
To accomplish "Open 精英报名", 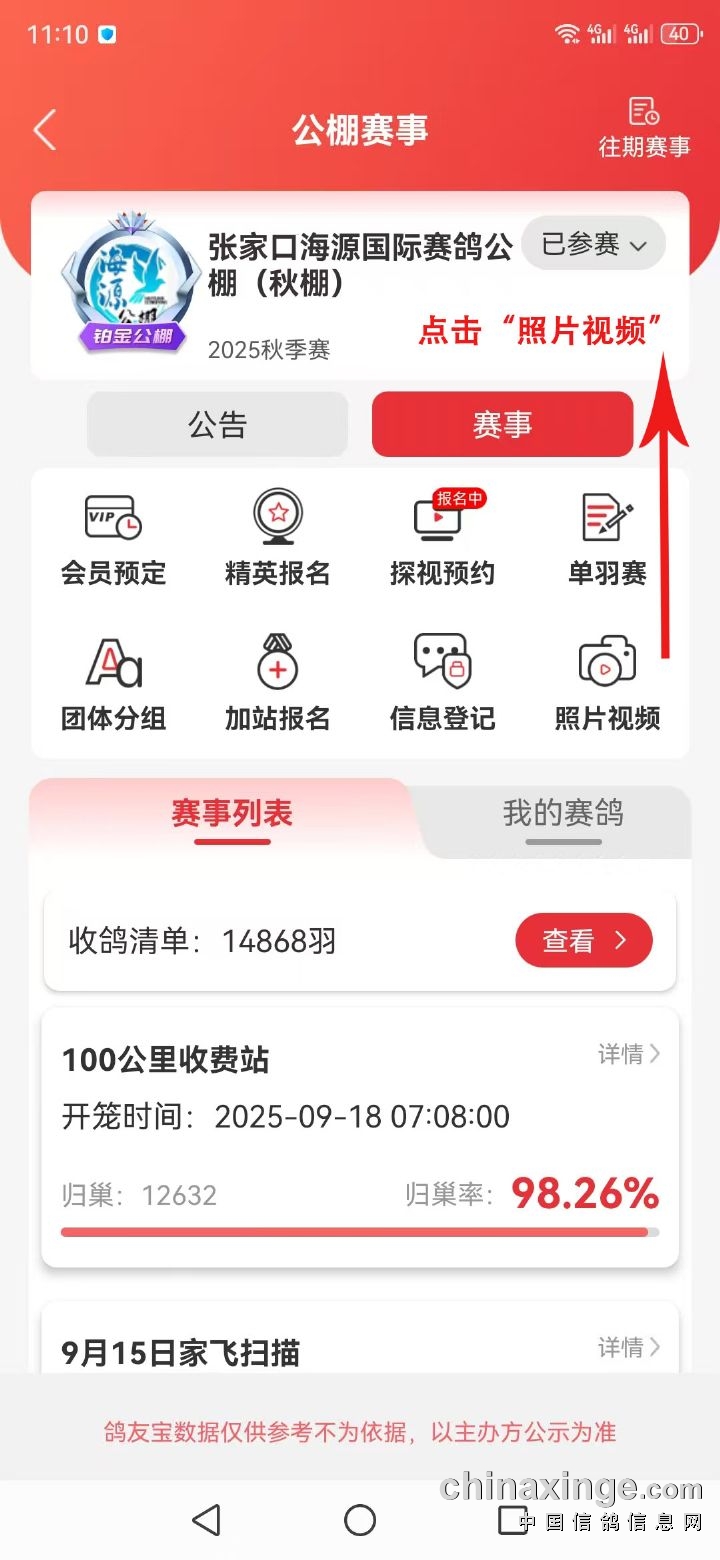I will tap(278, 540).
